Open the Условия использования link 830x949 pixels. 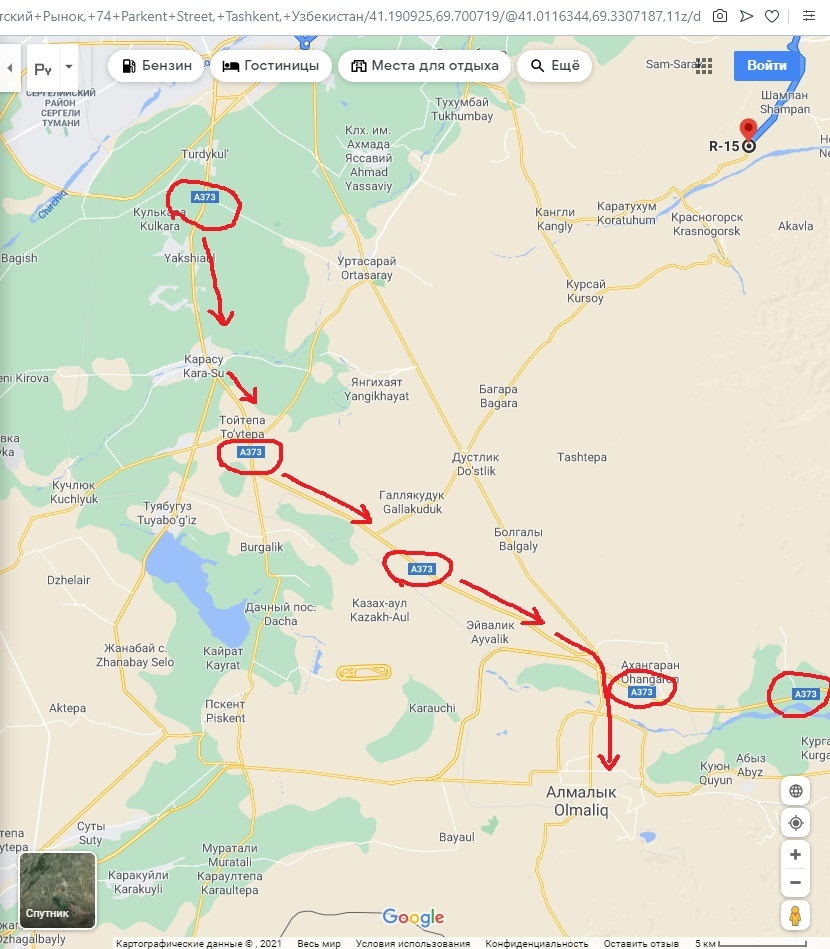[413, 943]
